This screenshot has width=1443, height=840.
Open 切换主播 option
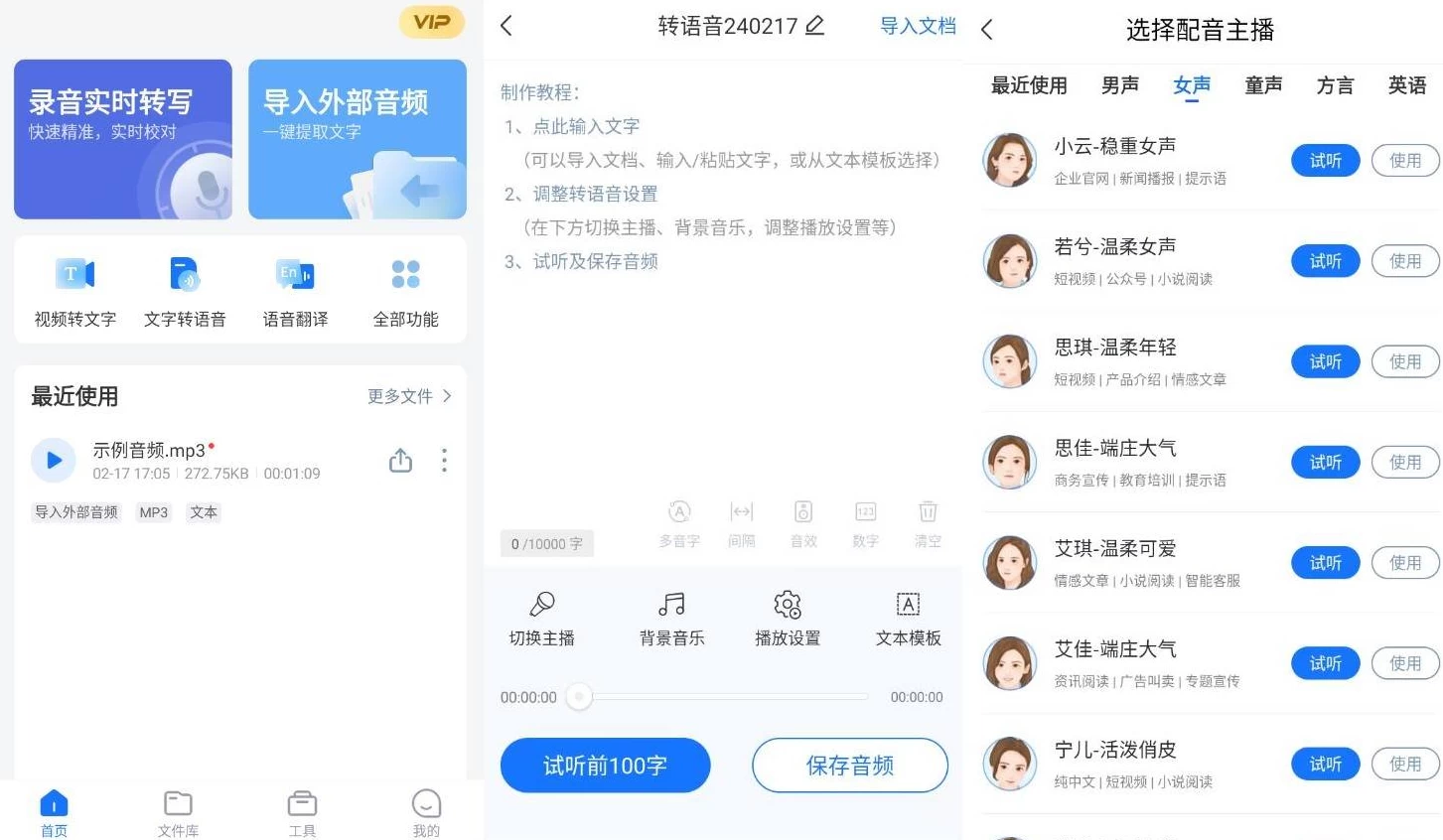click(541, 619)
